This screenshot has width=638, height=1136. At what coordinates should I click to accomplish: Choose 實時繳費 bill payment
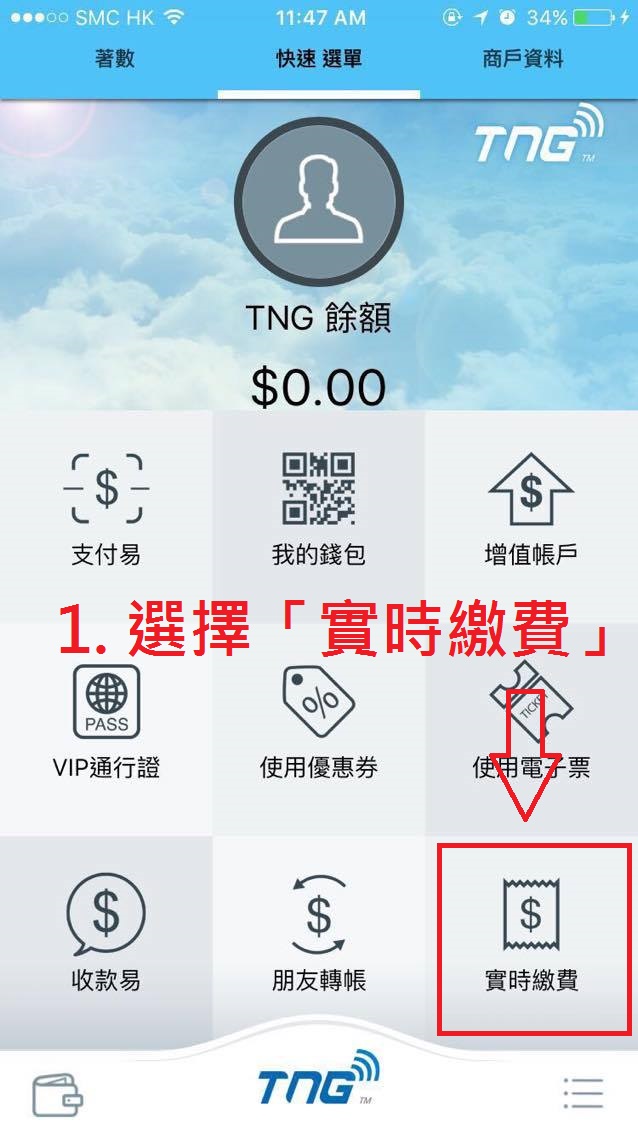[x=531, y=934]
